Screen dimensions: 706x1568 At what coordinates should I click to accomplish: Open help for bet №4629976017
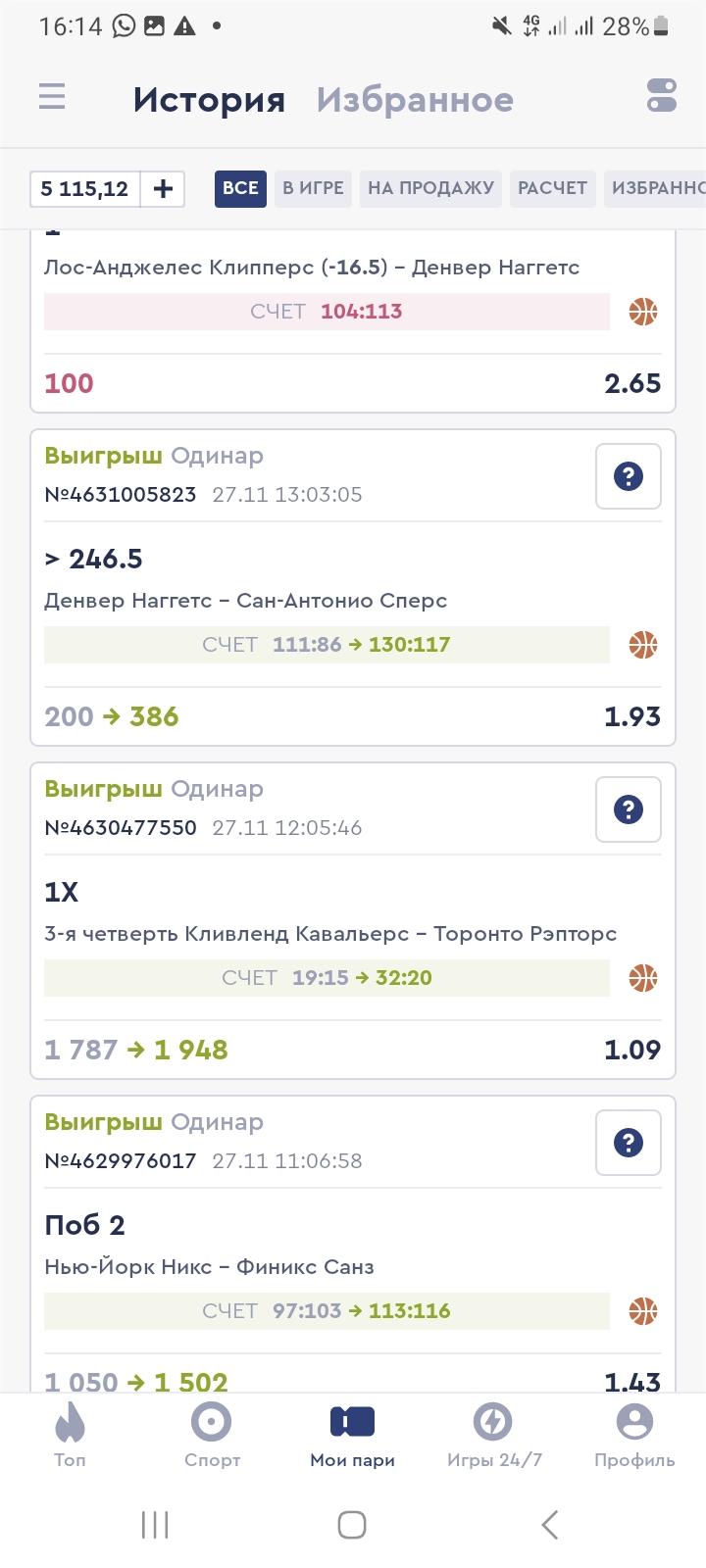[629, 1143]
